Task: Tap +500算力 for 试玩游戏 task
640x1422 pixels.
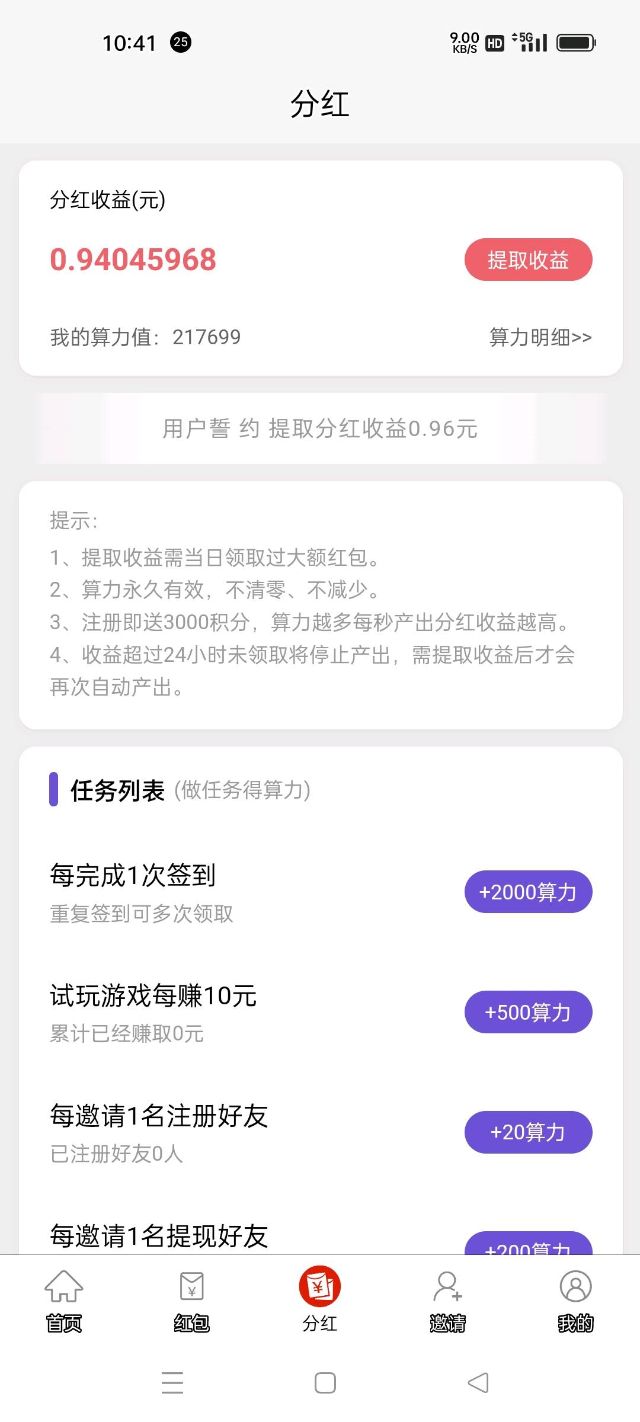Action: (x=528, y=1012)
